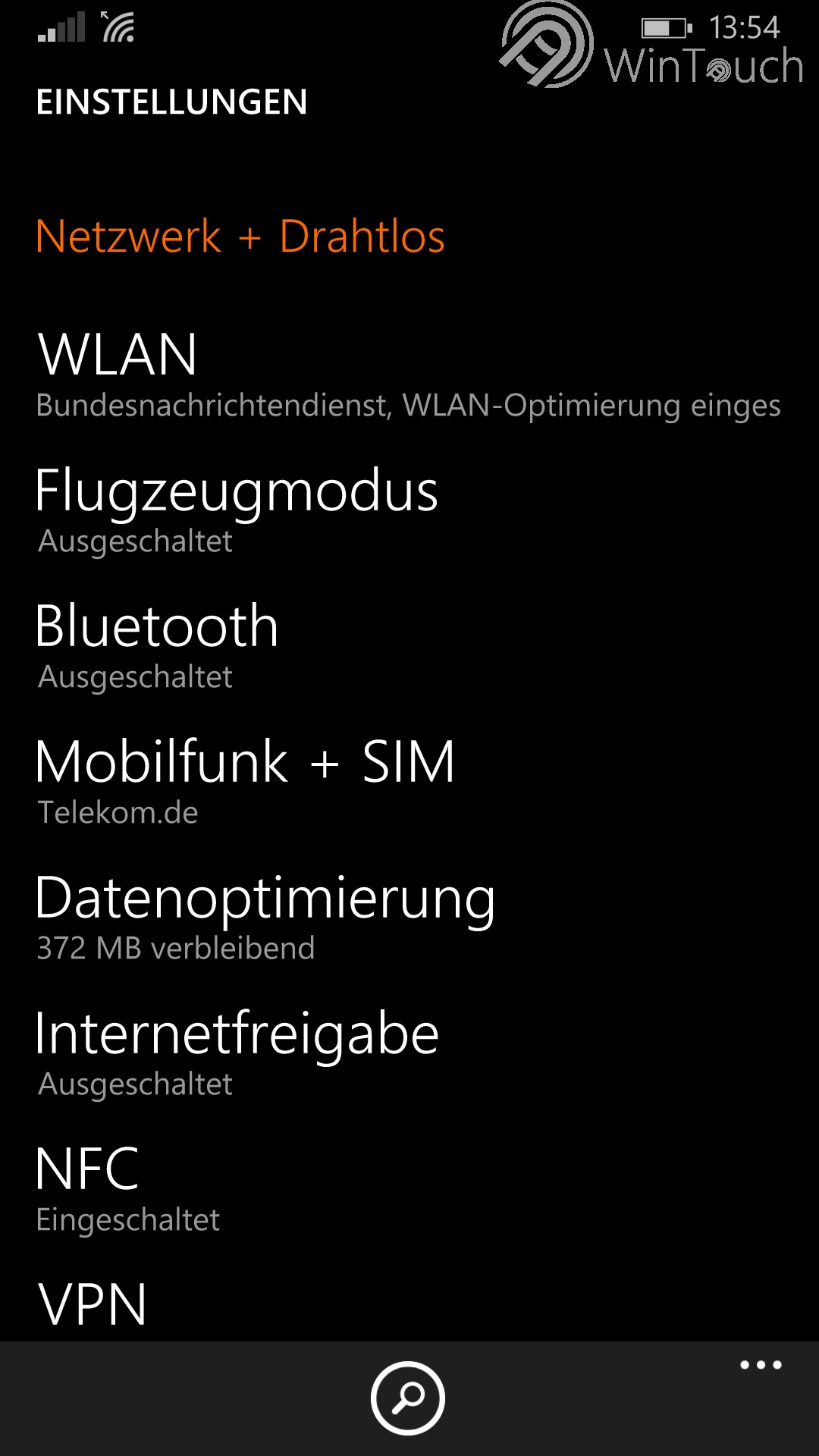The image size is (819, 1456).
Task: Open Internetfreigabe settings
Action: 409,1053
